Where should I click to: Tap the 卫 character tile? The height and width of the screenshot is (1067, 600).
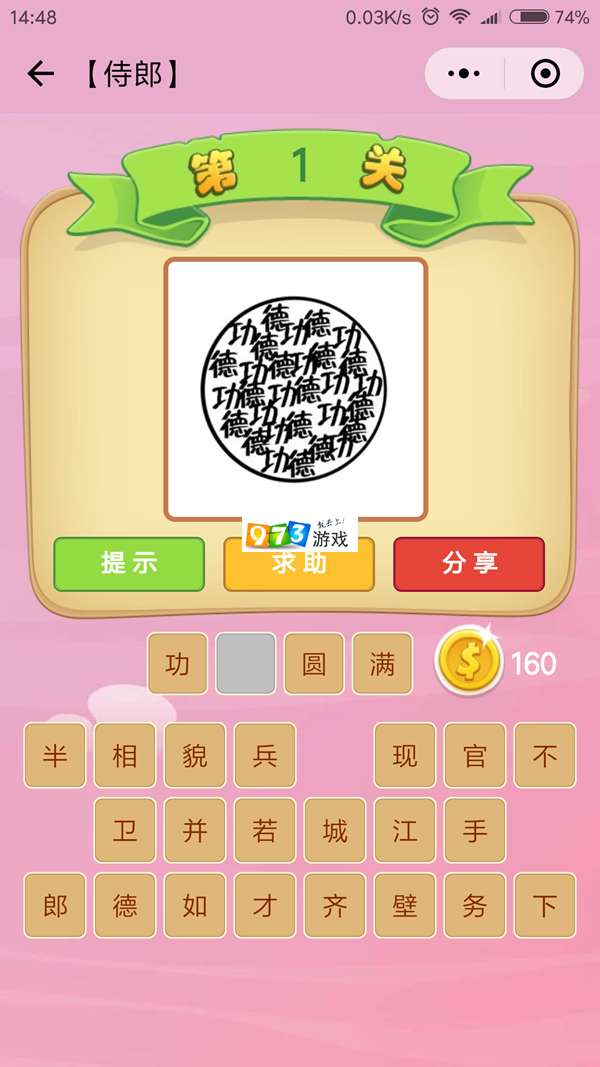125,830
